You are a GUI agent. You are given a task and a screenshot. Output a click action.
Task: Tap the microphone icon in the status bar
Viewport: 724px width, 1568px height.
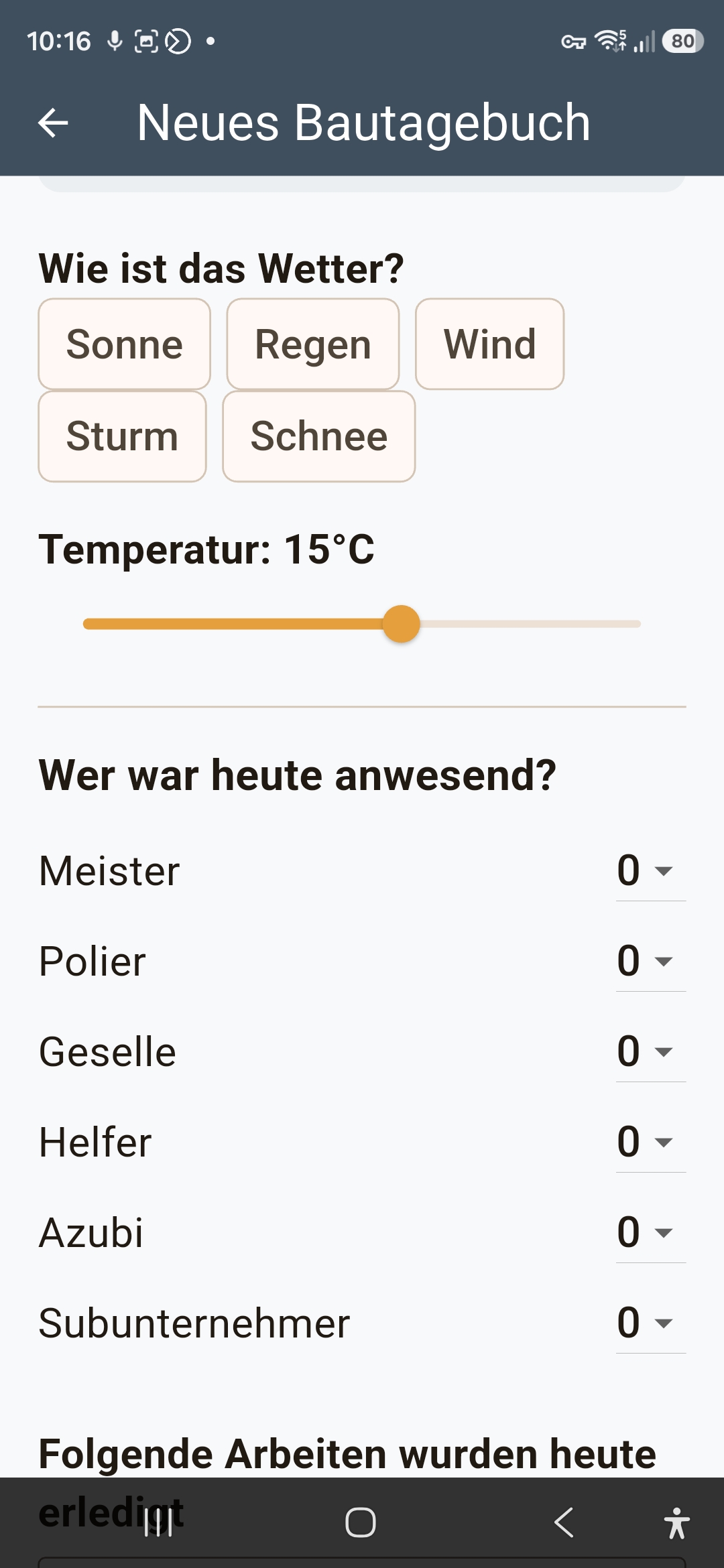click(x=114, y=40)
